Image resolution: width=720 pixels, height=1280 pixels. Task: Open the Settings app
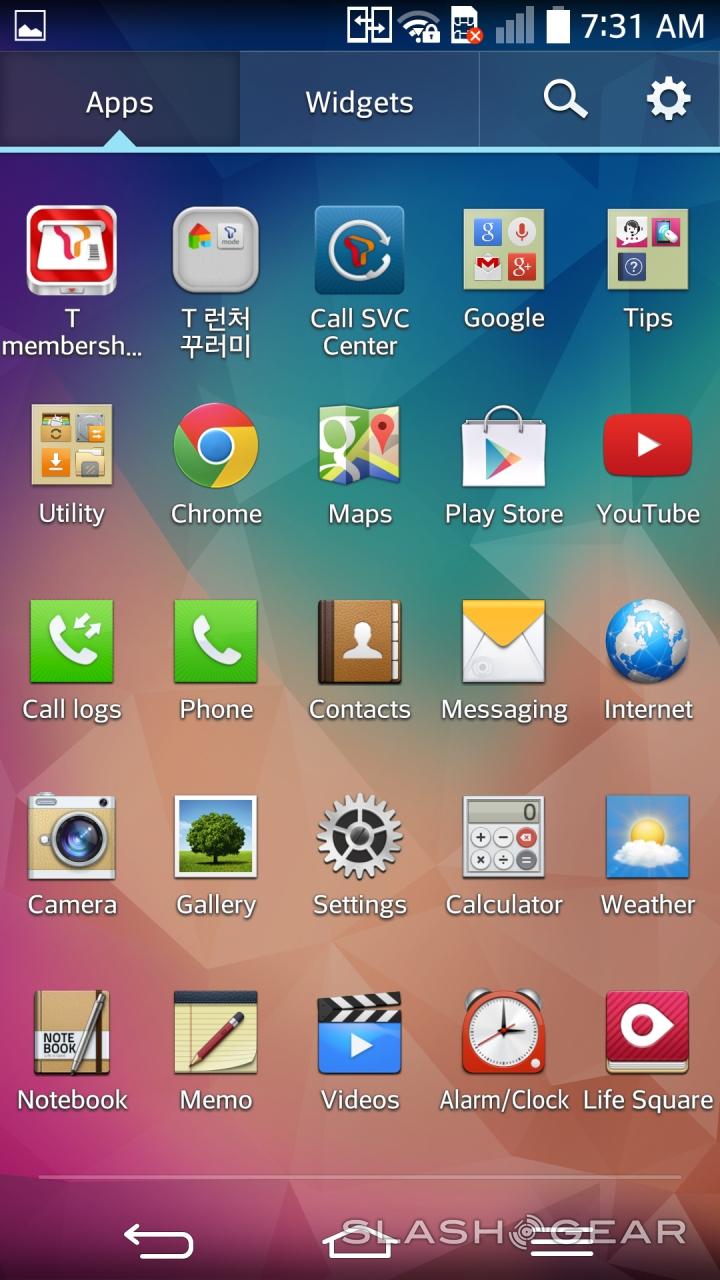coord(360,838)
